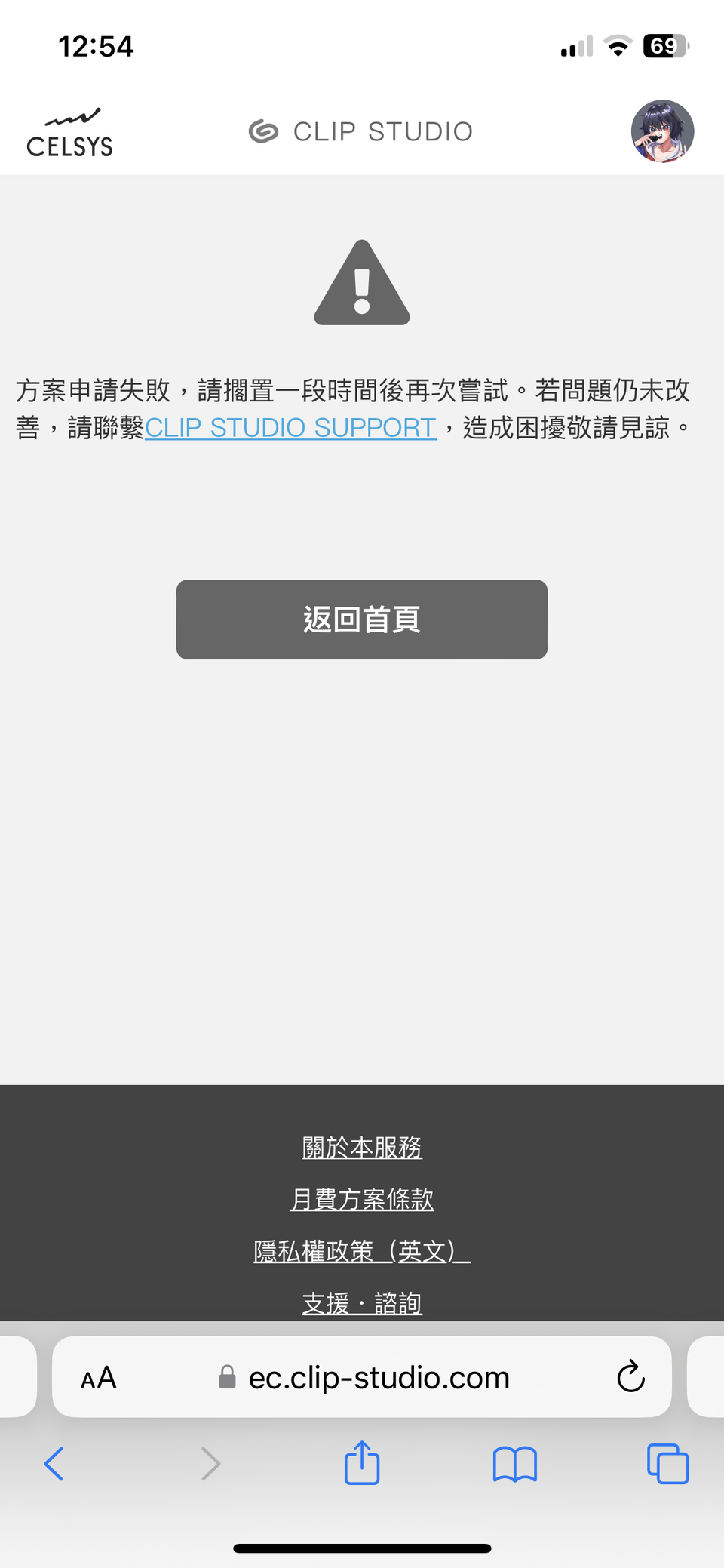Tap the ec.clip-studio.com address field
This screenshot has height=1568, width=724.
click(x=362, y=1377)
